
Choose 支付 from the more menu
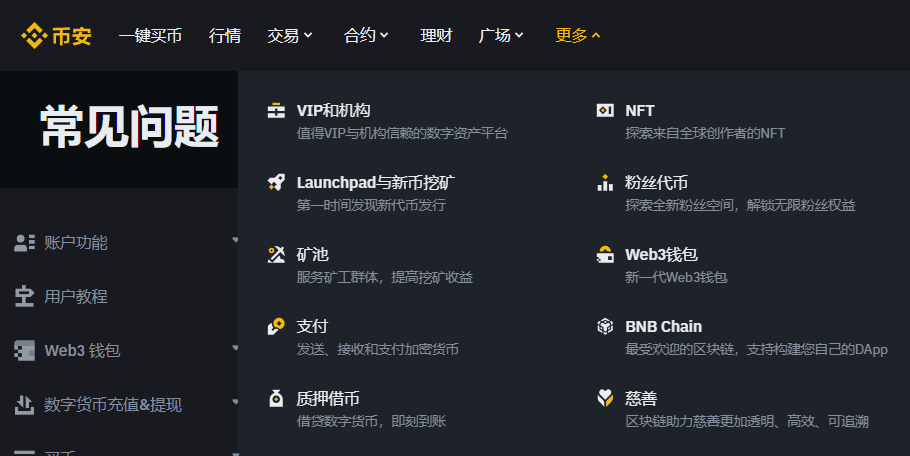tap(312, 327)
